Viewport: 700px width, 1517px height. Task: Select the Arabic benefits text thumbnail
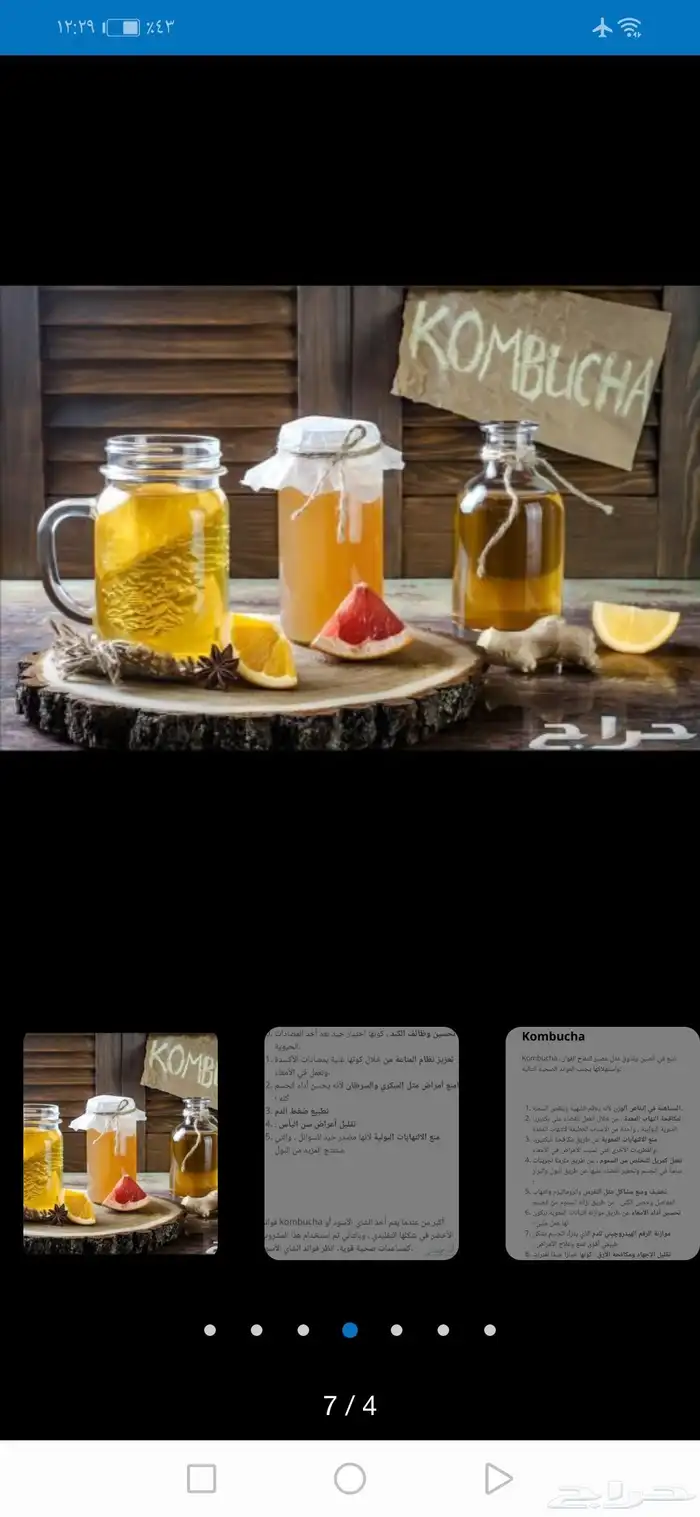(361, 1143)
